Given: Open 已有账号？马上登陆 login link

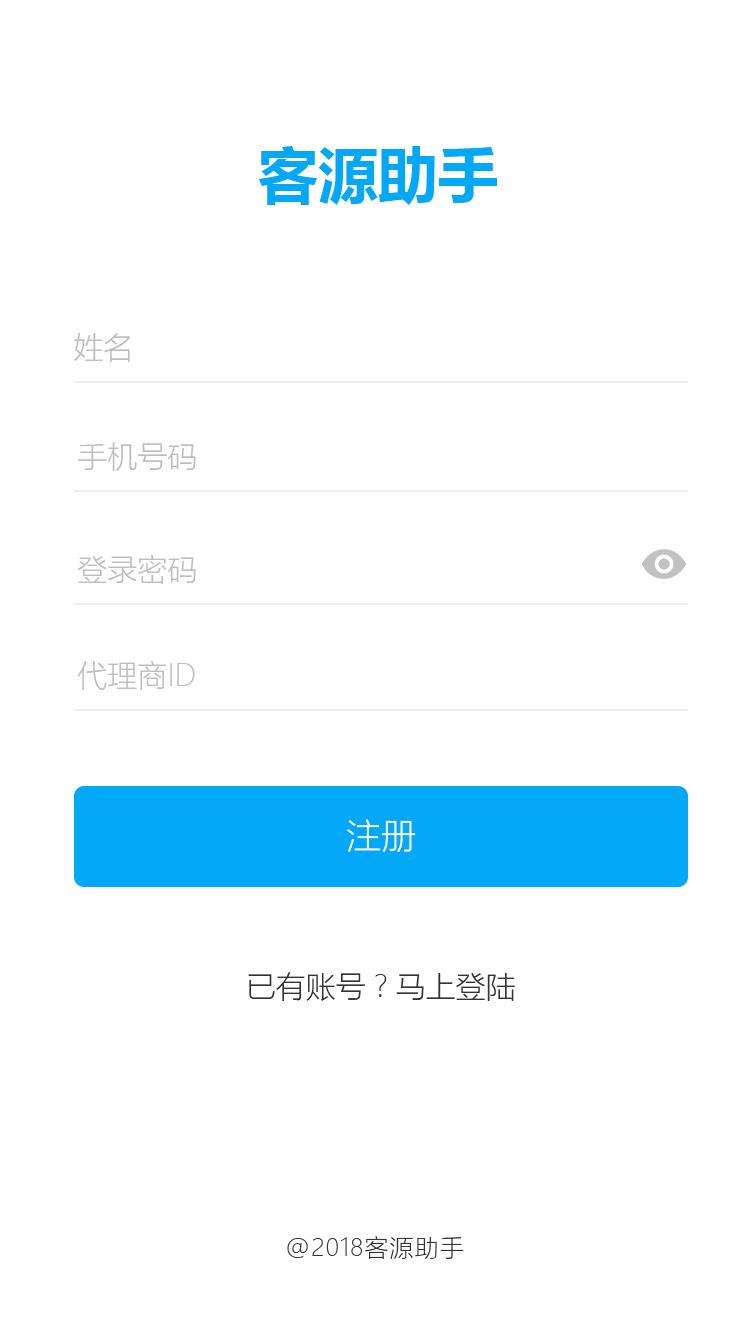Looking at the screenshot, I should tap(380, 988).
